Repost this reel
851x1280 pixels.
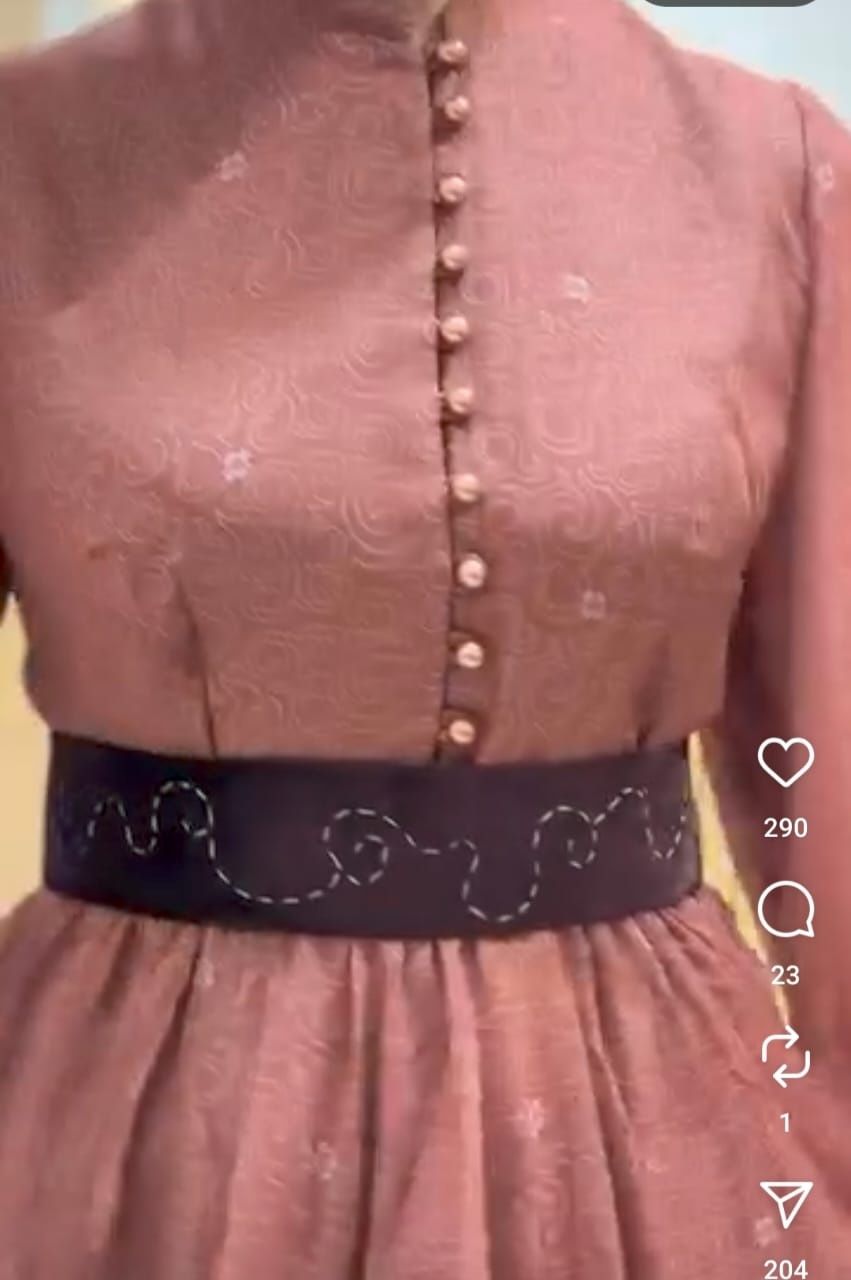[x=785, y=1058]
